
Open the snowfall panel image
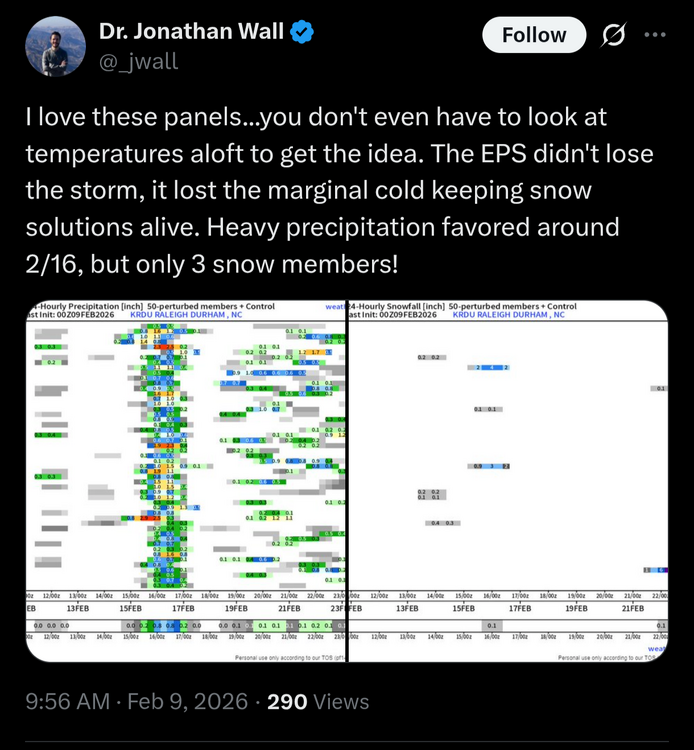pos(508,480)
